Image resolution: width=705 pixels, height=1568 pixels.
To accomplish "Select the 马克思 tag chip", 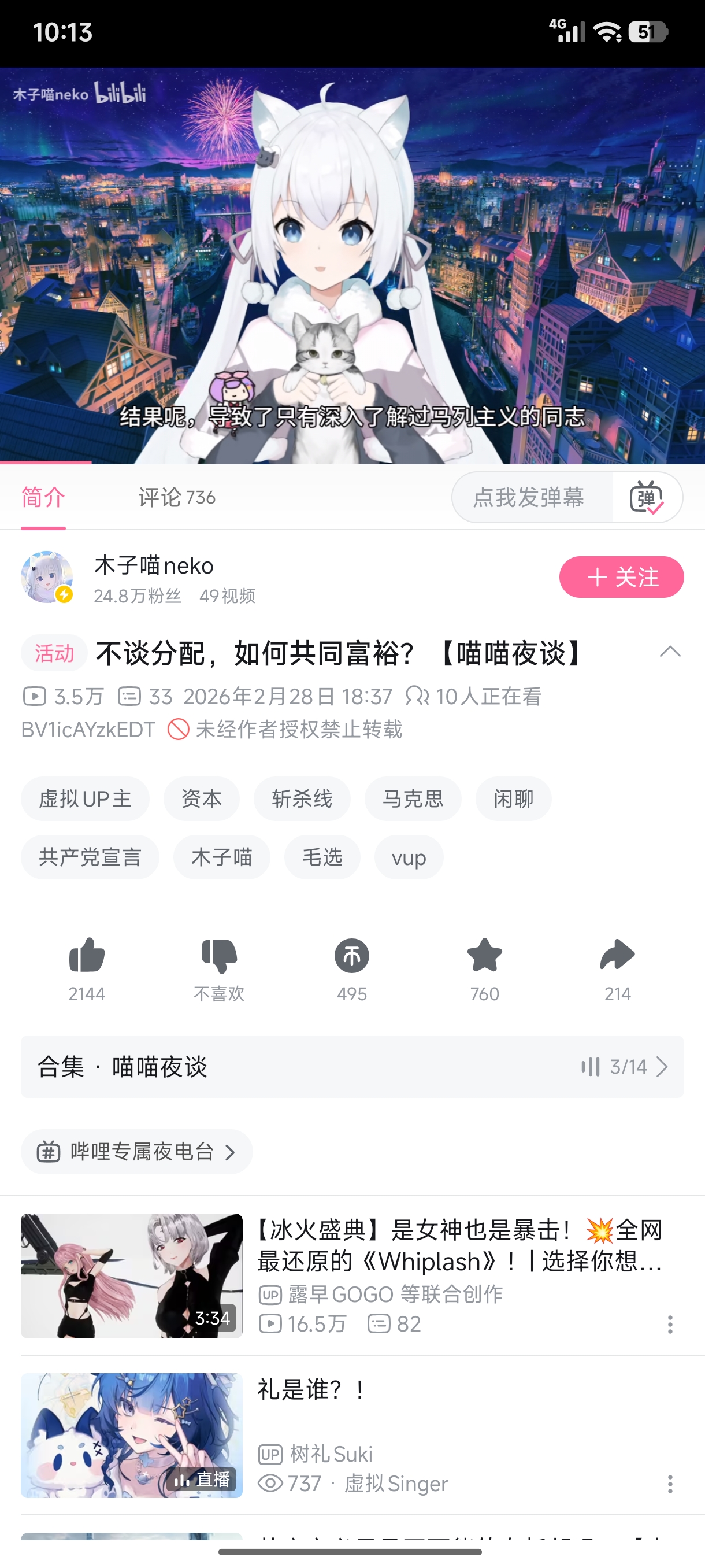I will pyautogui.click(x=413, y=798).
